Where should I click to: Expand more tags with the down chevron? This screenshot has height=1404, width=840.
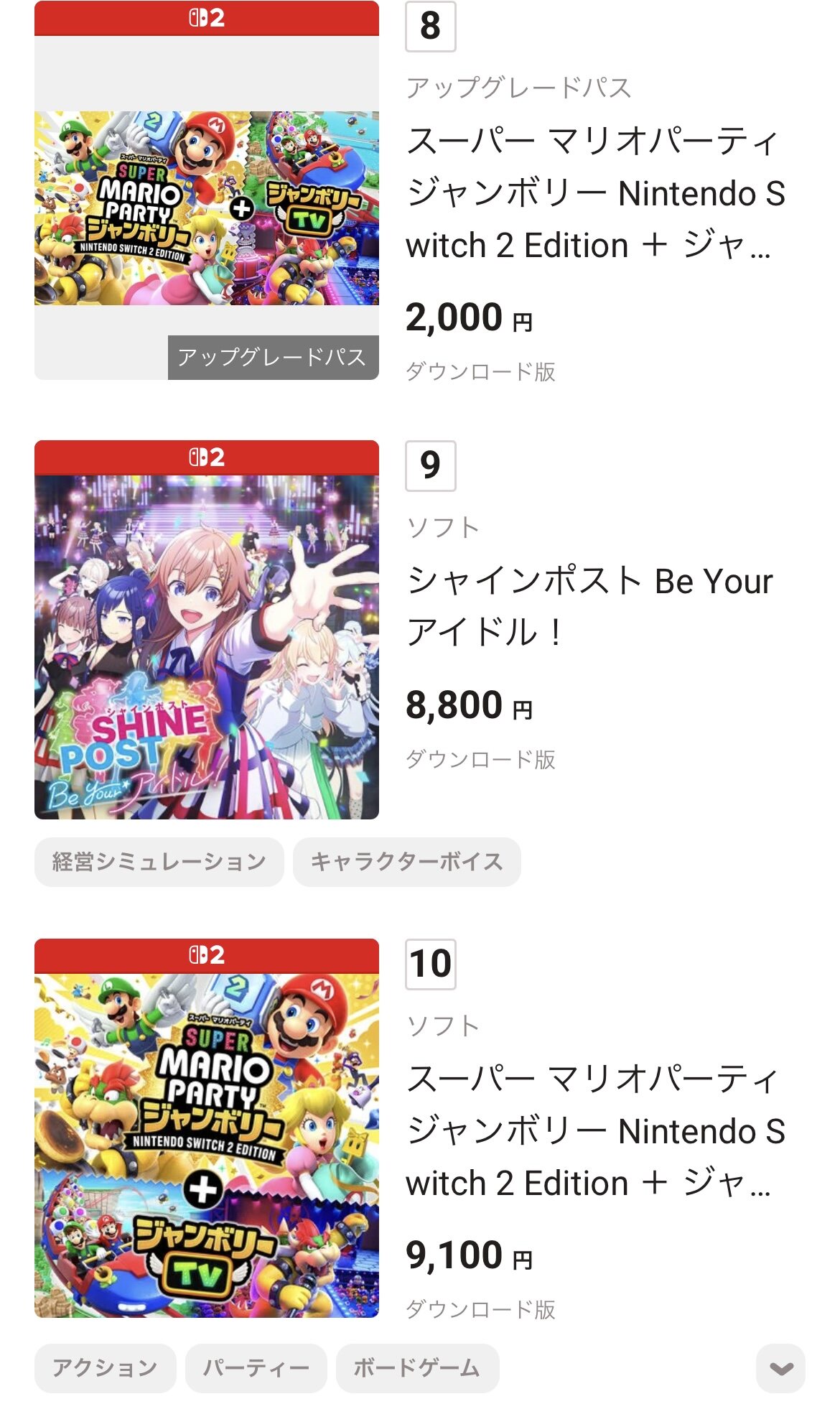[781, 1367]
